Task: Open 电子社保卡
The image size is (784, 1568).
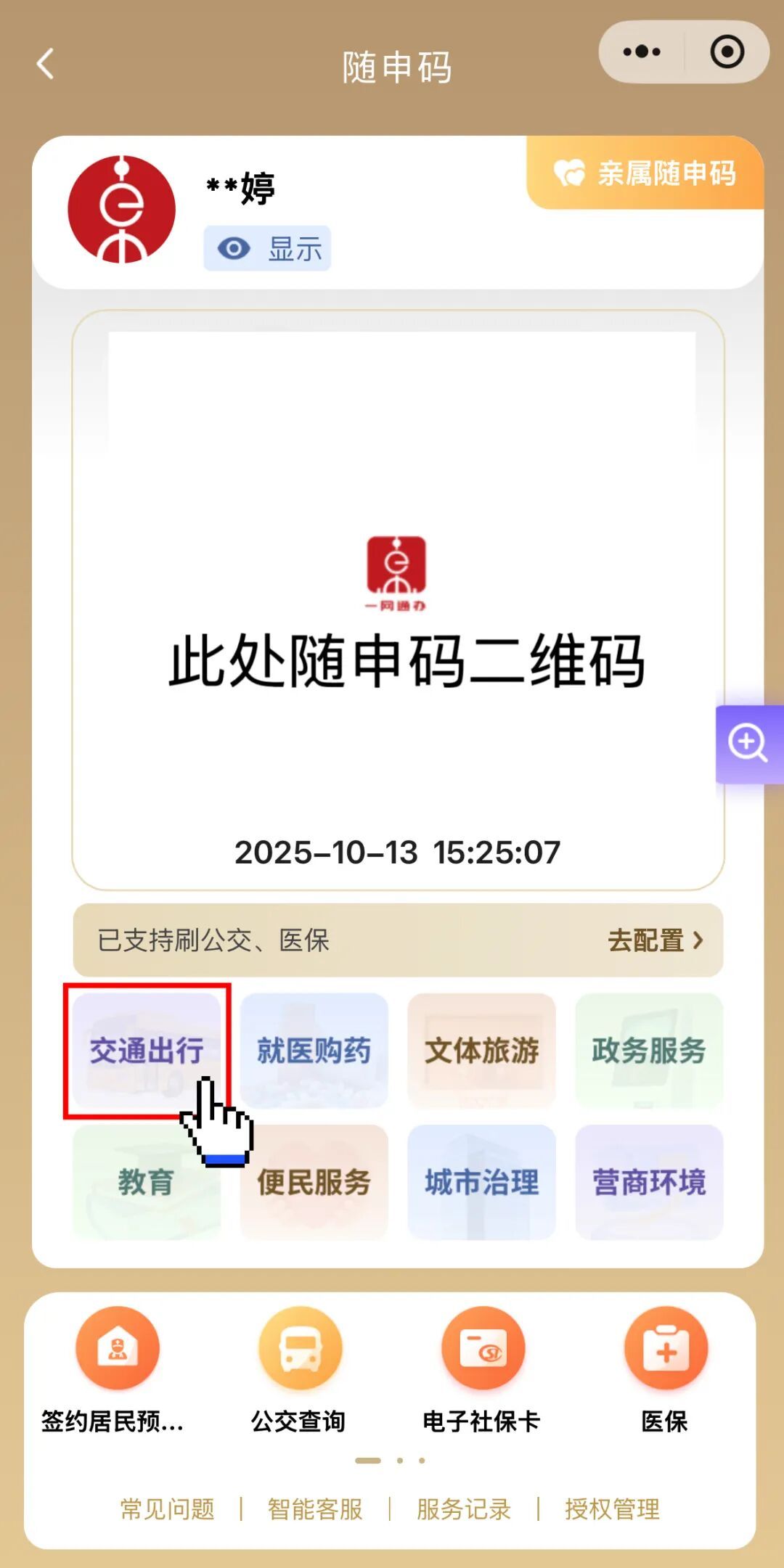Action: [482, 1368]
